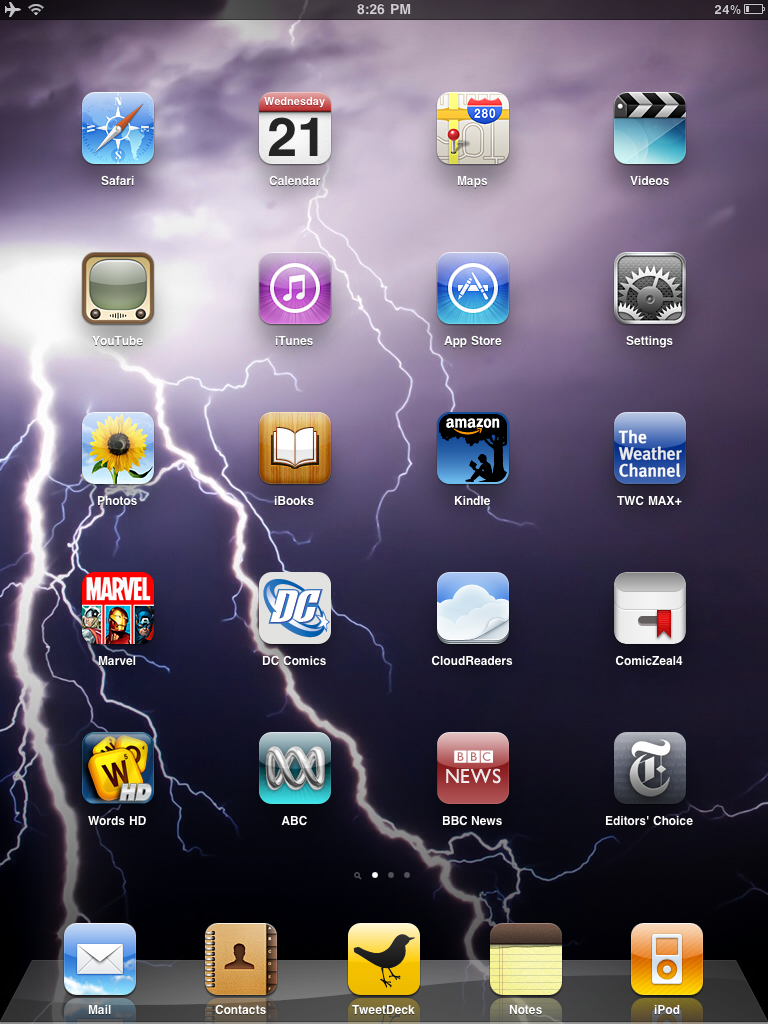Open Mail from the dock
The width and height of the screenshot is (768, 1024).
(x=100, y=959)
